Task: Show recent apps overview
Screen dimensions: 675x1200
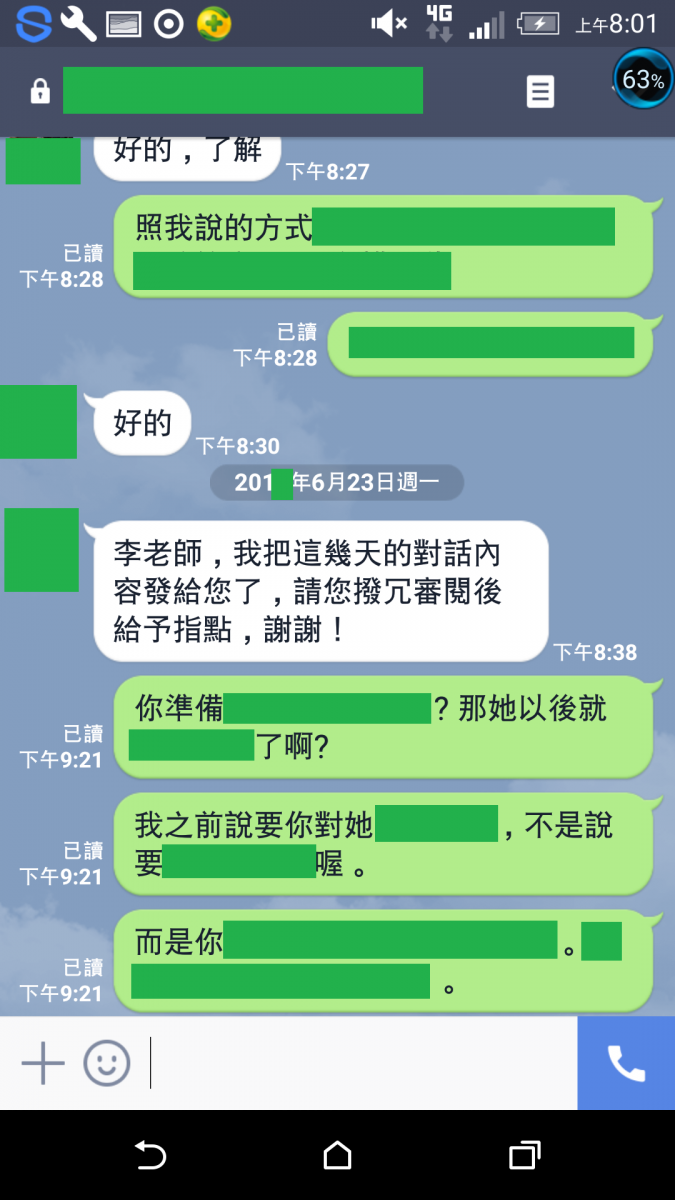Action: click(524, 1155)
